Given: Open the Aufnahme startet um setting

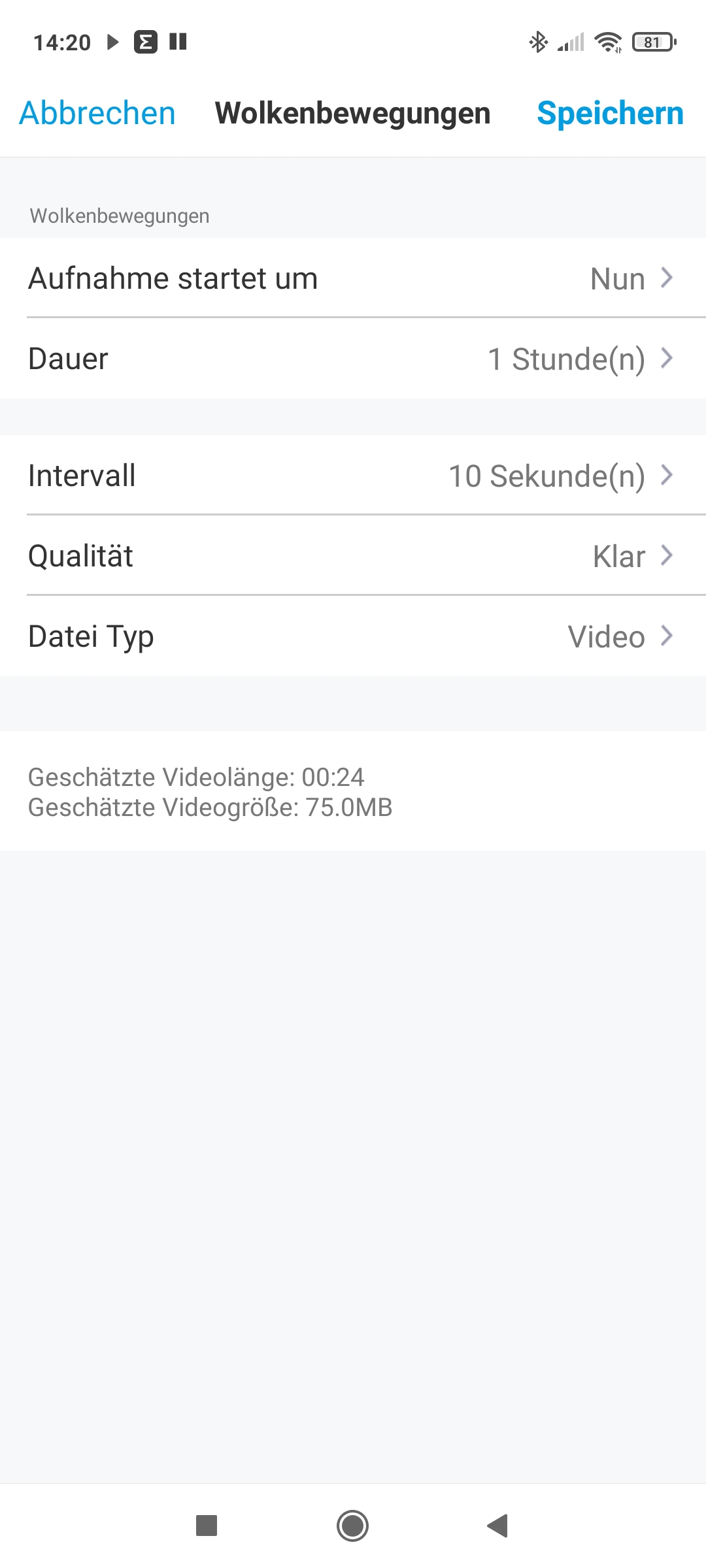Looking at the screenshot, I should click(x=353, y=278).
